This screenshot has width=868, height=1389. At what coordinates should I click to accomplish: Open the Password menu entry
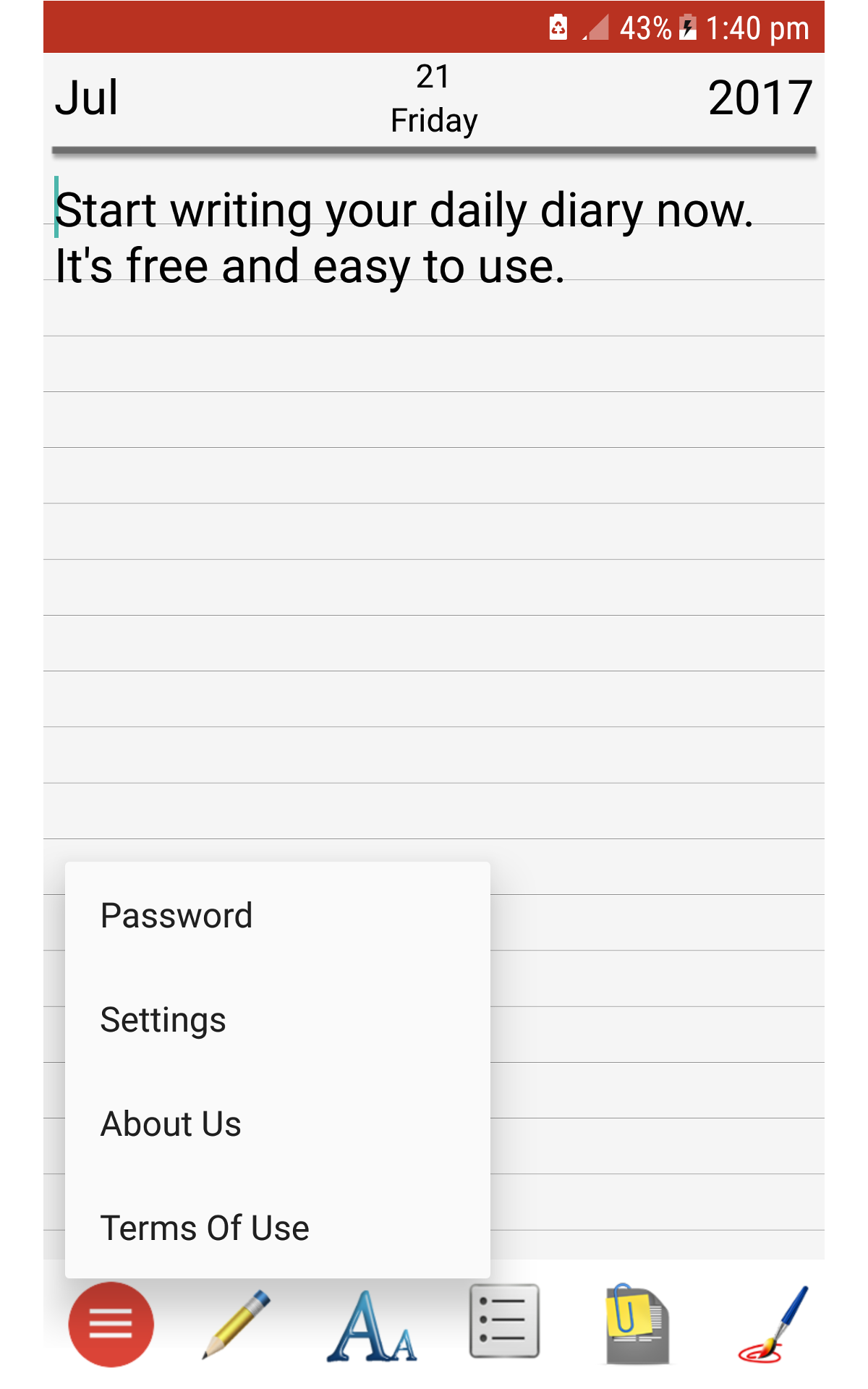tap(176, 915)
